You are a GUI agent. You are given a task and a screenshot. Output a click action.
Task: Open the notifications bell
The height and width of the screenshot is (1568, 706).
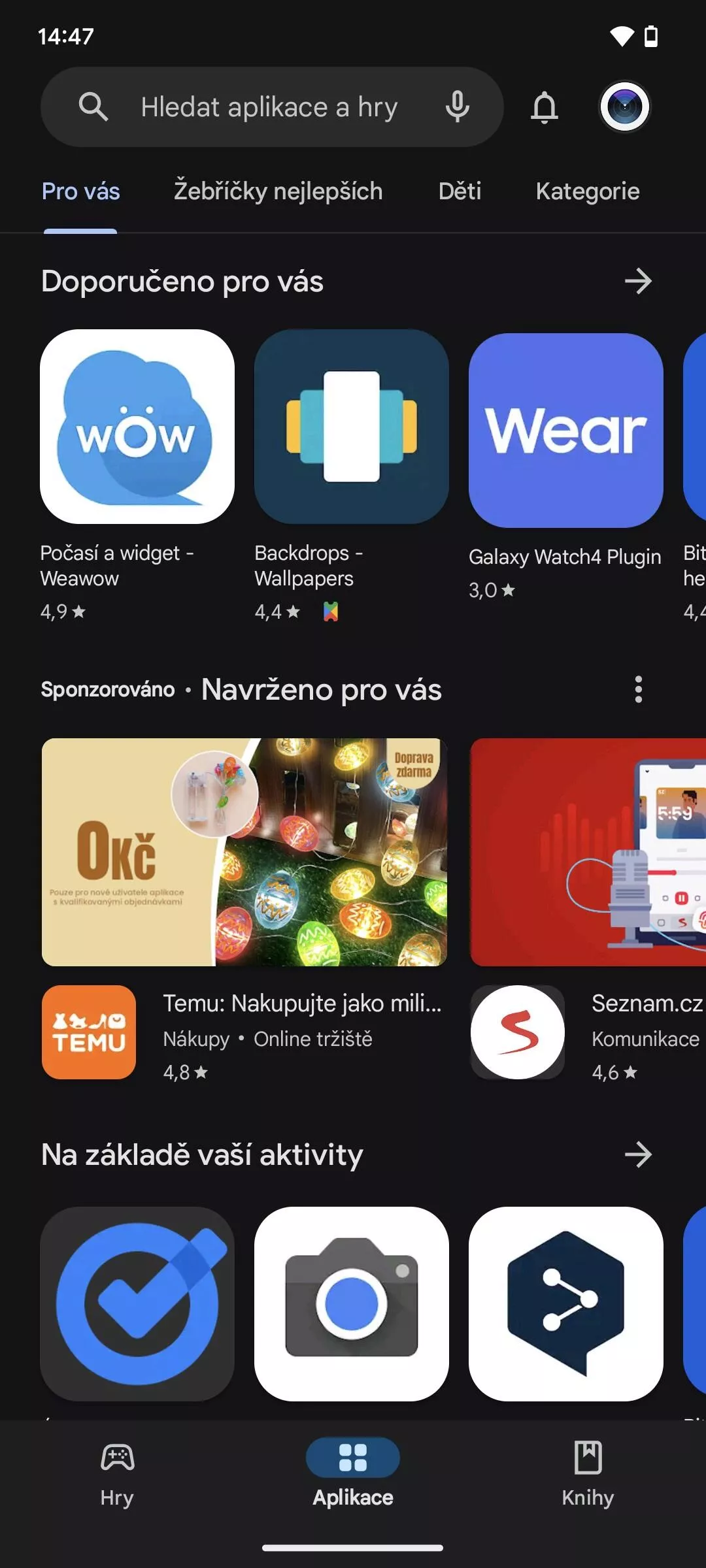(x=545, y=107)
